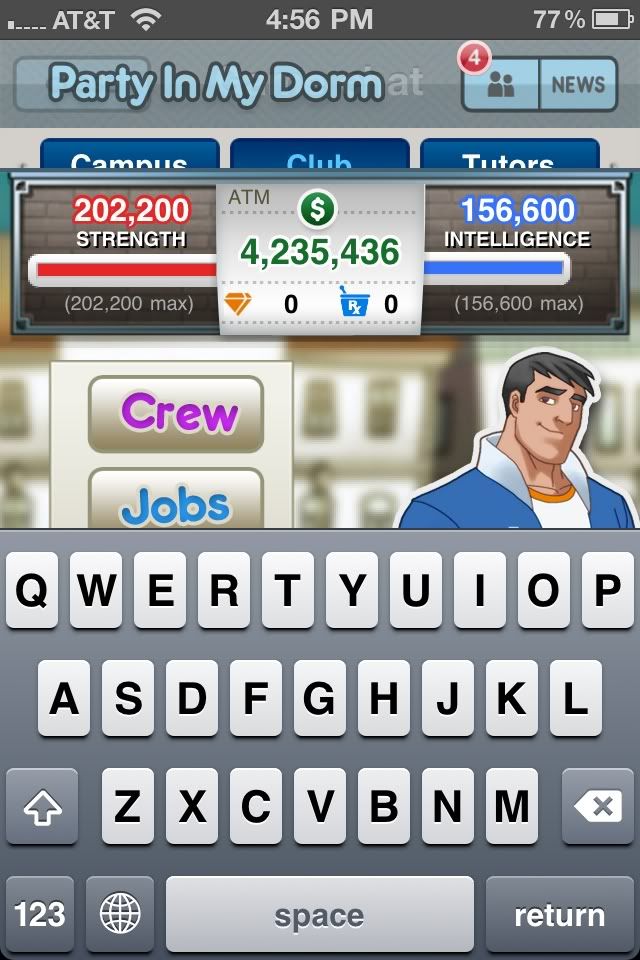The width and height of the screenshot is (640, 960).
Task: Open the Jobs menu
Action: tap(177, 500)
